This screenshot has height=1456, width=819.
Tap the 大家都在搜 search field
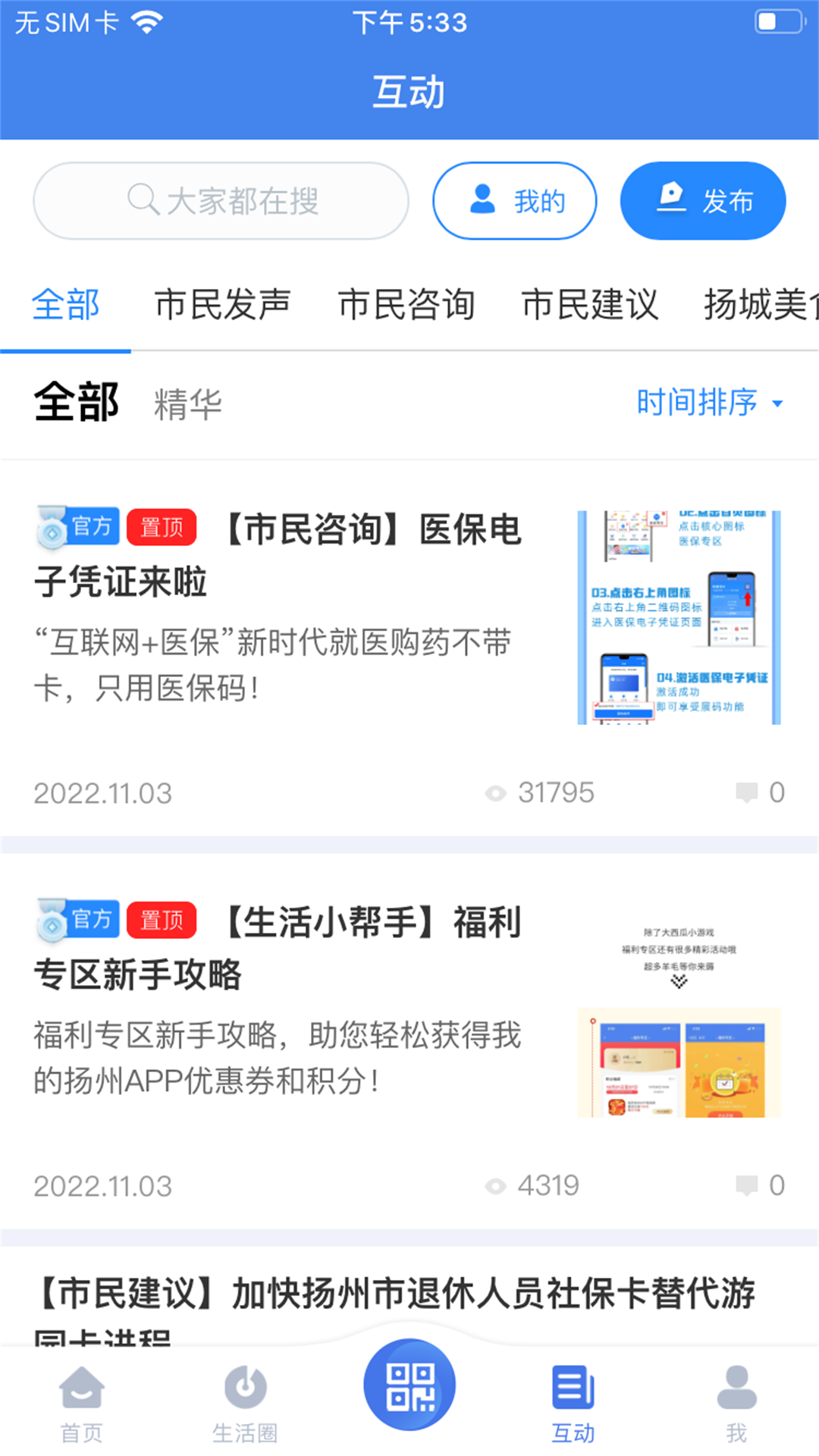[x=243, y=199]
